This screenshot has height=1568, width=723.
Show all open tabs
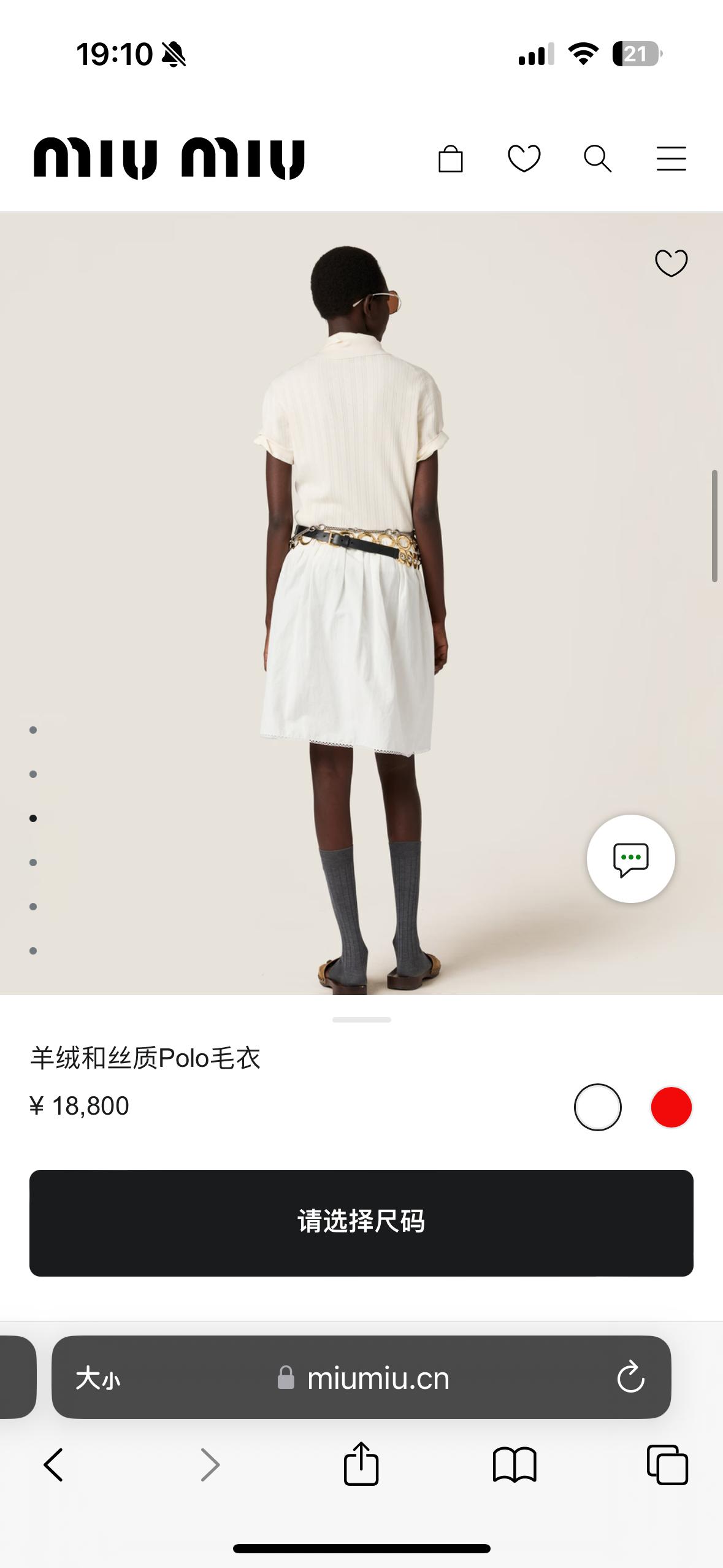coord(667,1465)
